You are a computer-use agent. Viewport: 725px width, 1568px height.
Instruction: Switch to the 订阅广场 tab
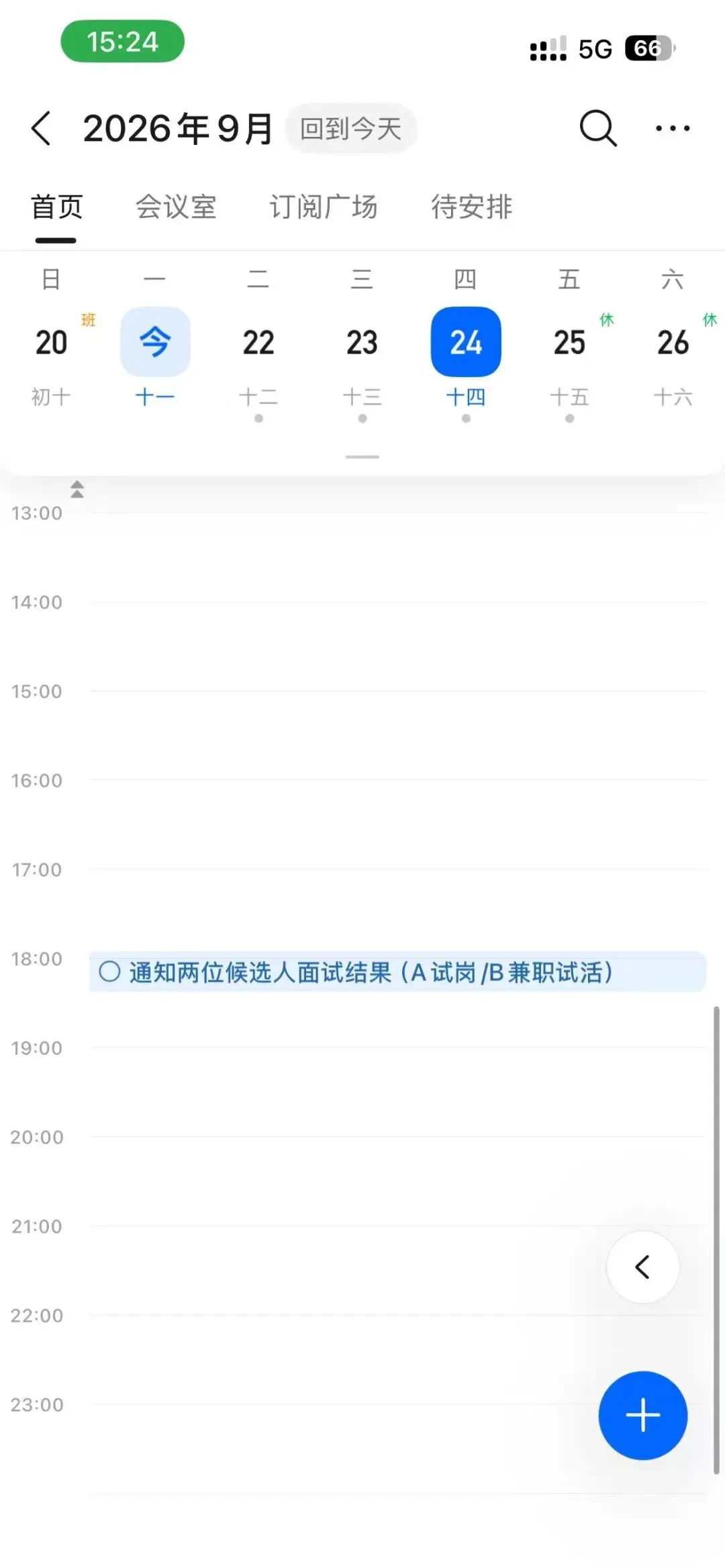click(x=324, y=207)
